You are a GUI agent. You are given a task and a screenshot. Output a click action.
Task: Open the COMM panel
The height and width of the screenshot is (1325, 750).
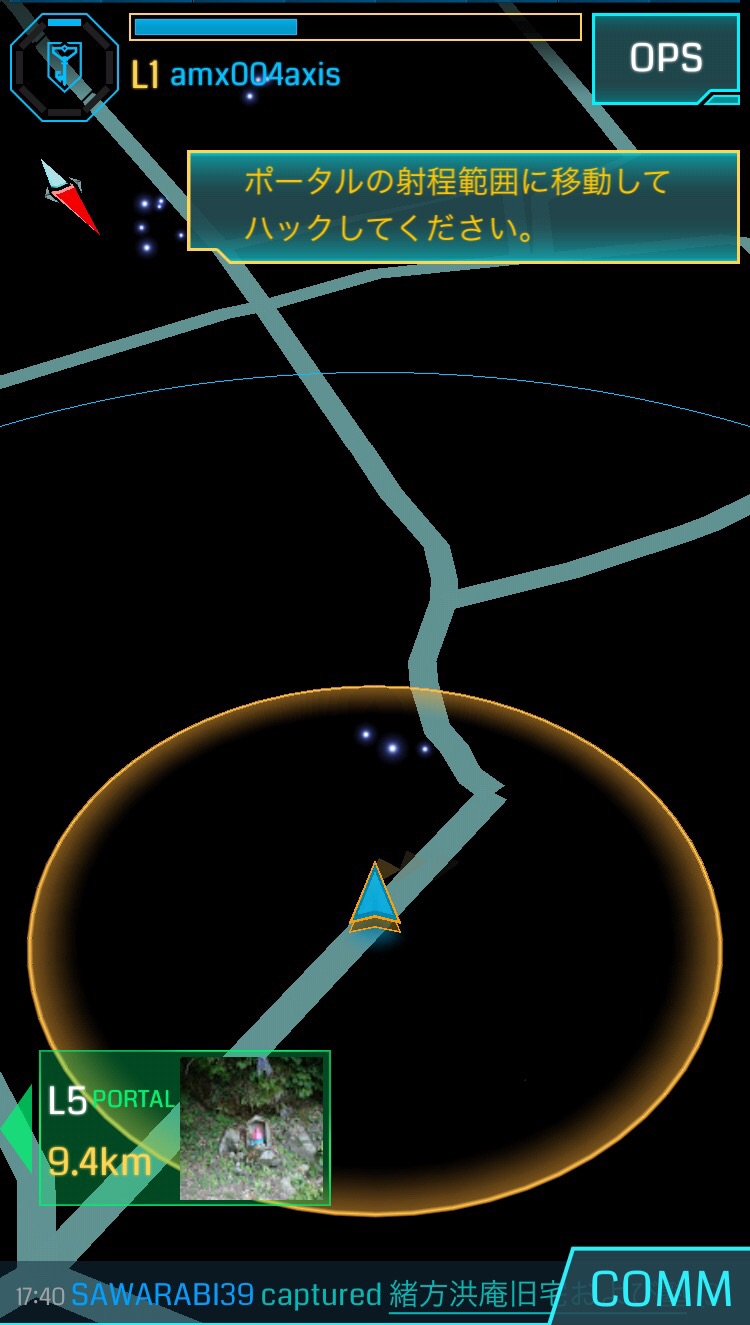pos(661,1290)
